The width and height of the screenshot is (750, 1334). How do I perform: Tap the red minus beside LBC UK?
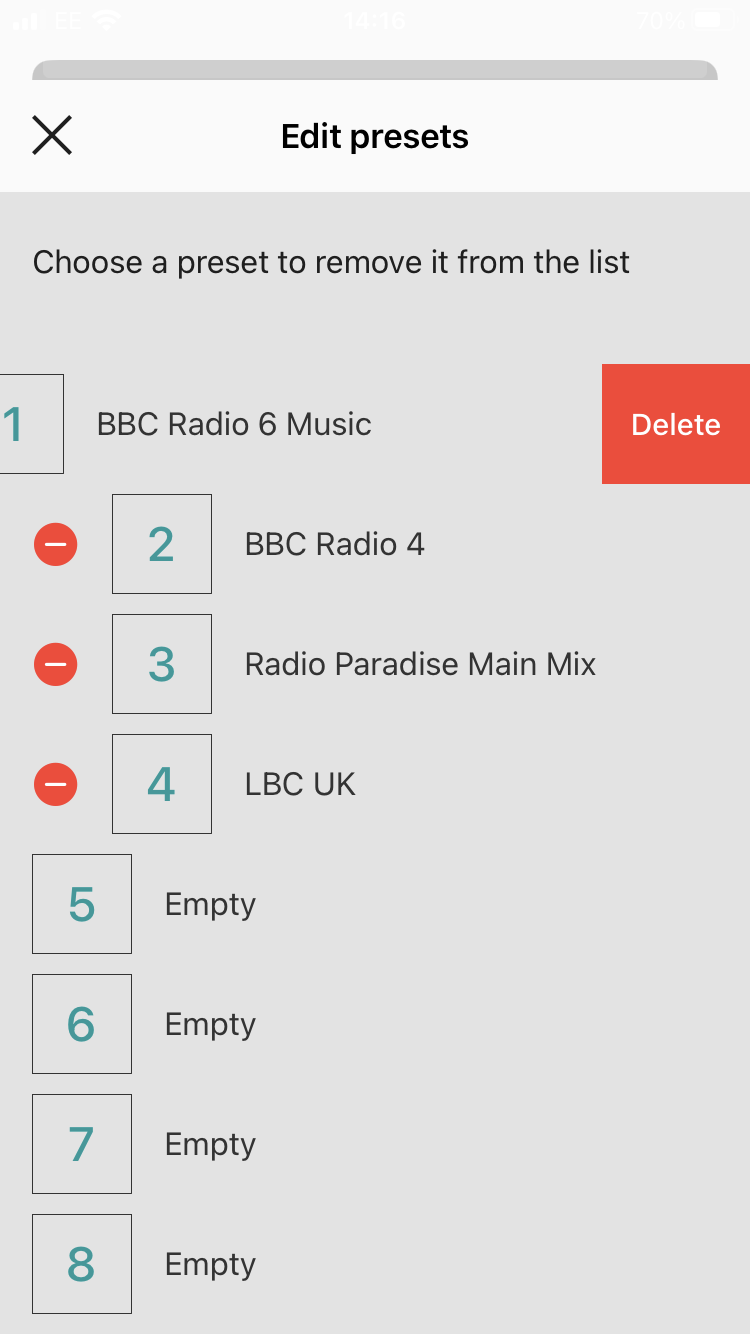click(56, 784)
